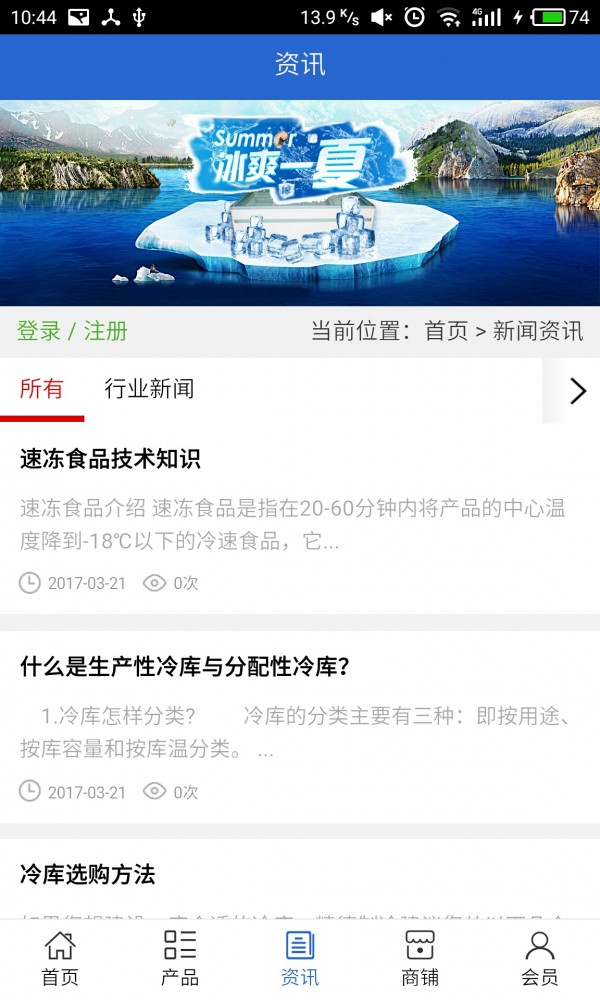Tap the 登录 login link
Viewport: 600px width, 1000px height.
click(x=39, y=331)
